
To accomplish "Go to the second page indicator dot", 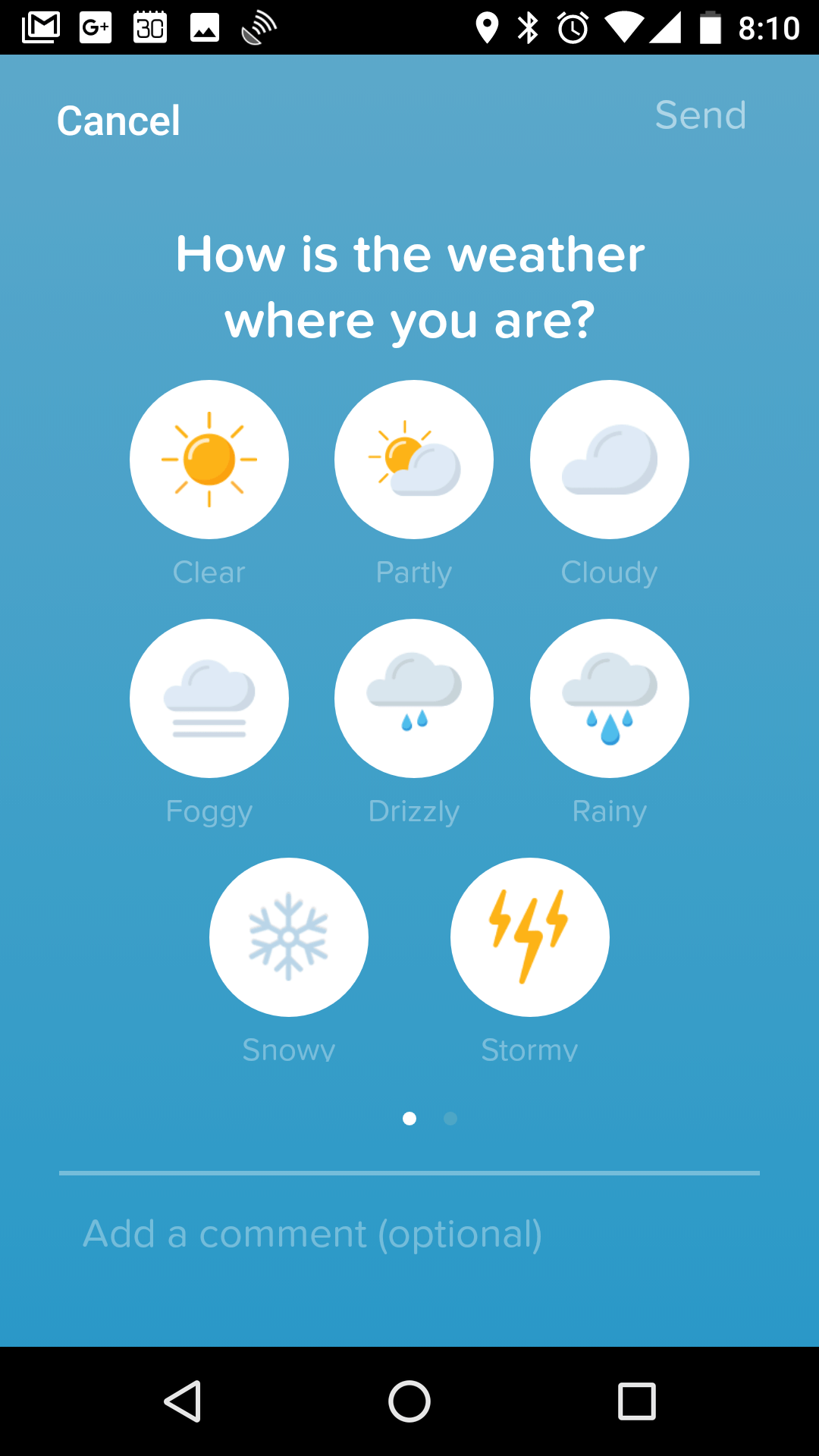I will (450, 1119).
